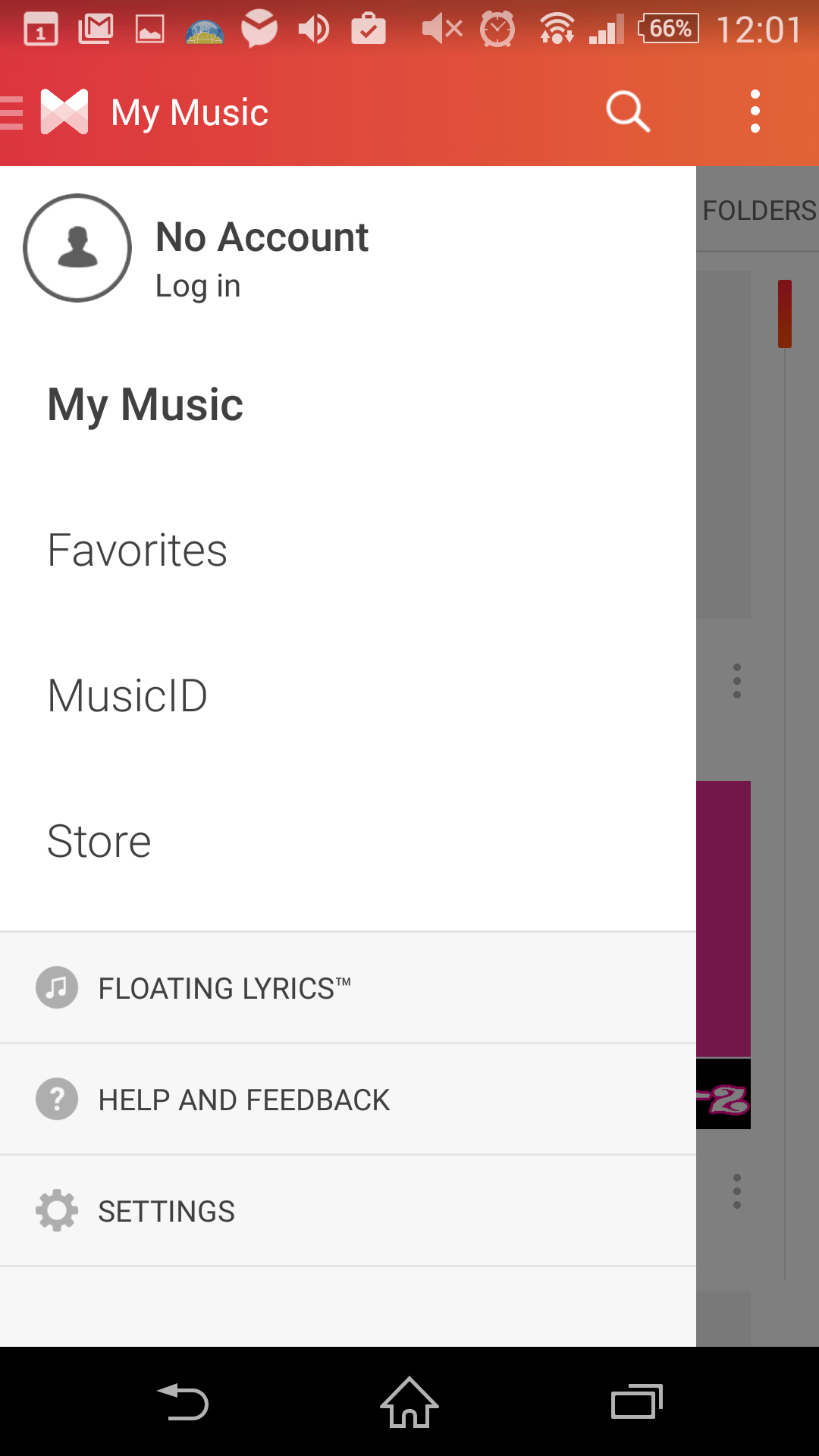This screenshot has height=1456, width=819.
Task: Select My Music in the drawer
Action: pos(348,404)
